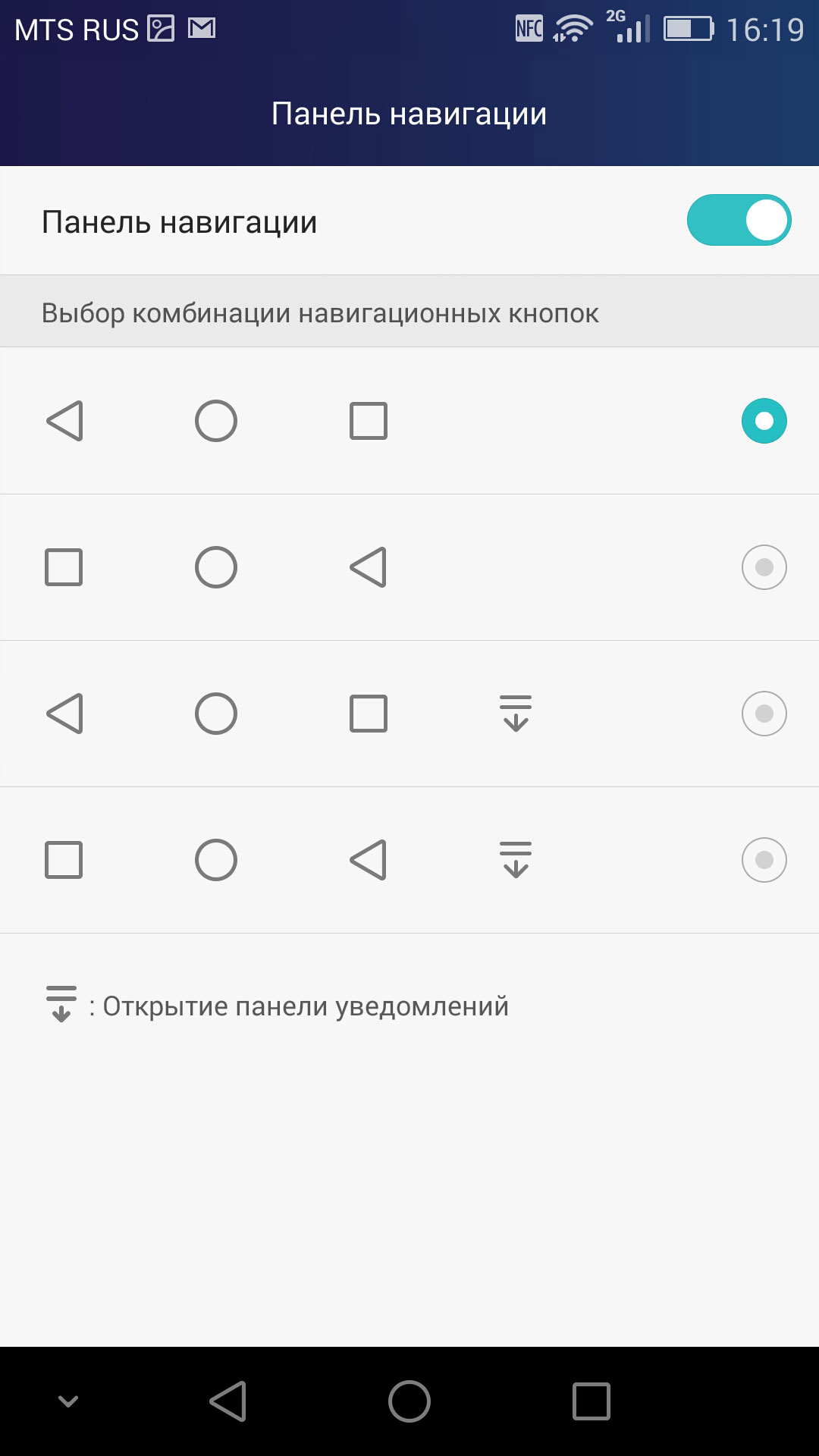
Task: Hide the navigation bar with the down chevron
Action: click(x=68, y=1401)
